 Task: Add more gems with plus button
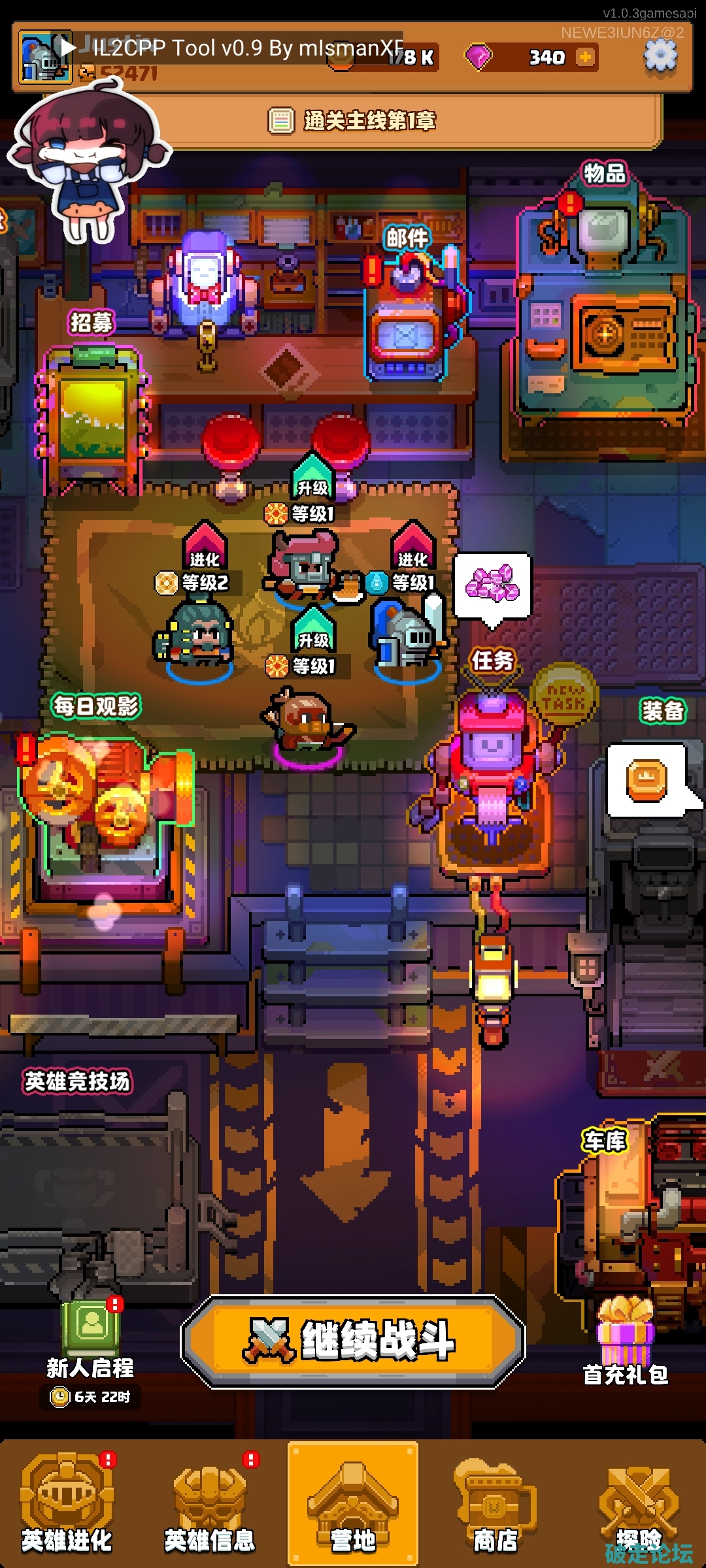tap(586, 57)
